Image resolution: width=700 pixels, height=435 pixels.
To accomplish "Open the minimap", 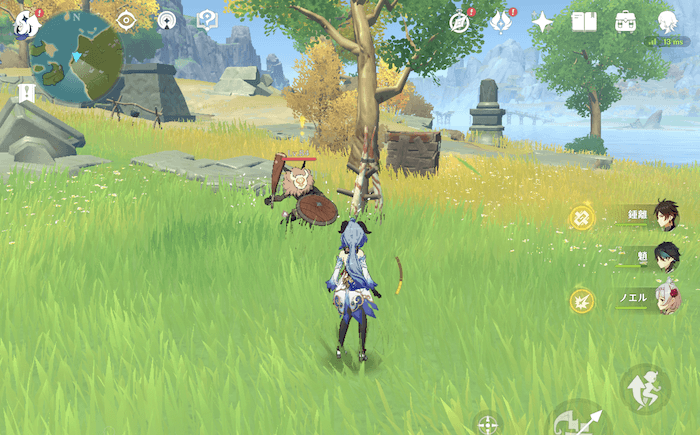I will pos(77,57).
